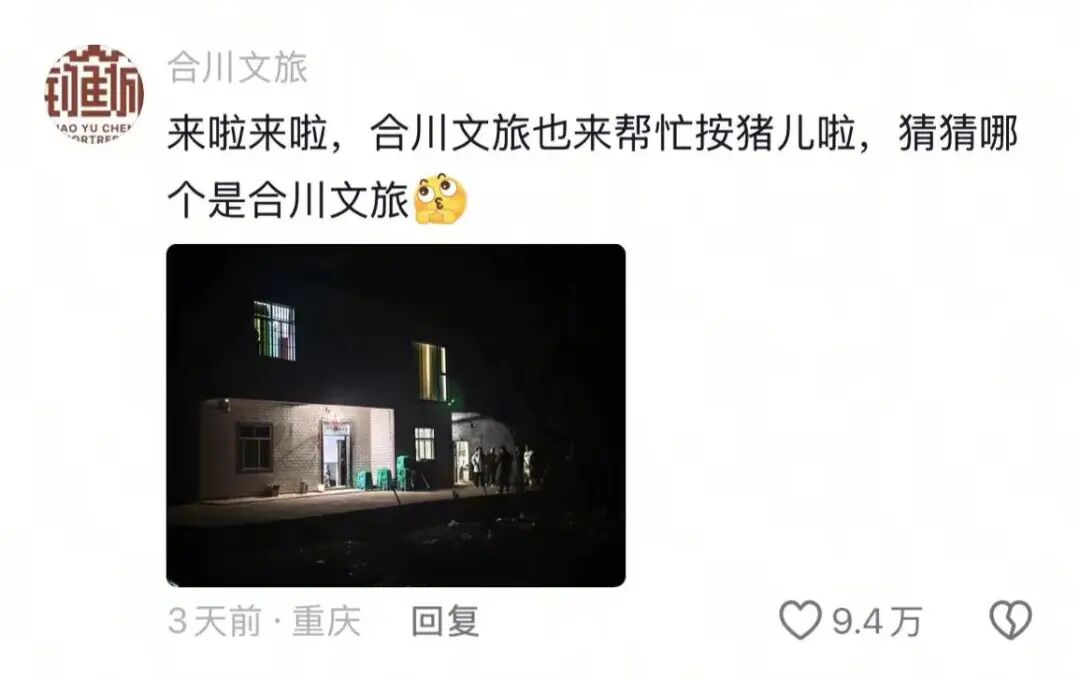The height and width of the screenshot is (678, 1080).
Task: Open the attached night photo in the comment
Action: [395, 415]
